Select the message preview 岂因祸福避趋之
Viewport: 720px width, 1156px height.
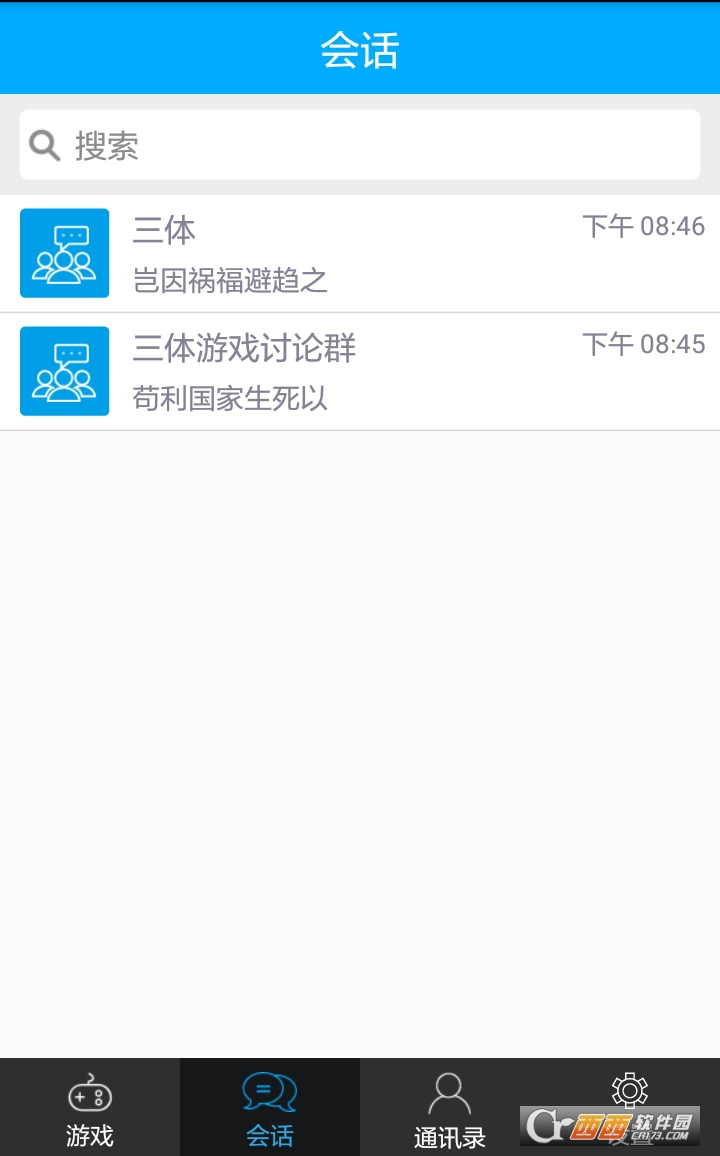pyautogui.click(x=228, y=282)
